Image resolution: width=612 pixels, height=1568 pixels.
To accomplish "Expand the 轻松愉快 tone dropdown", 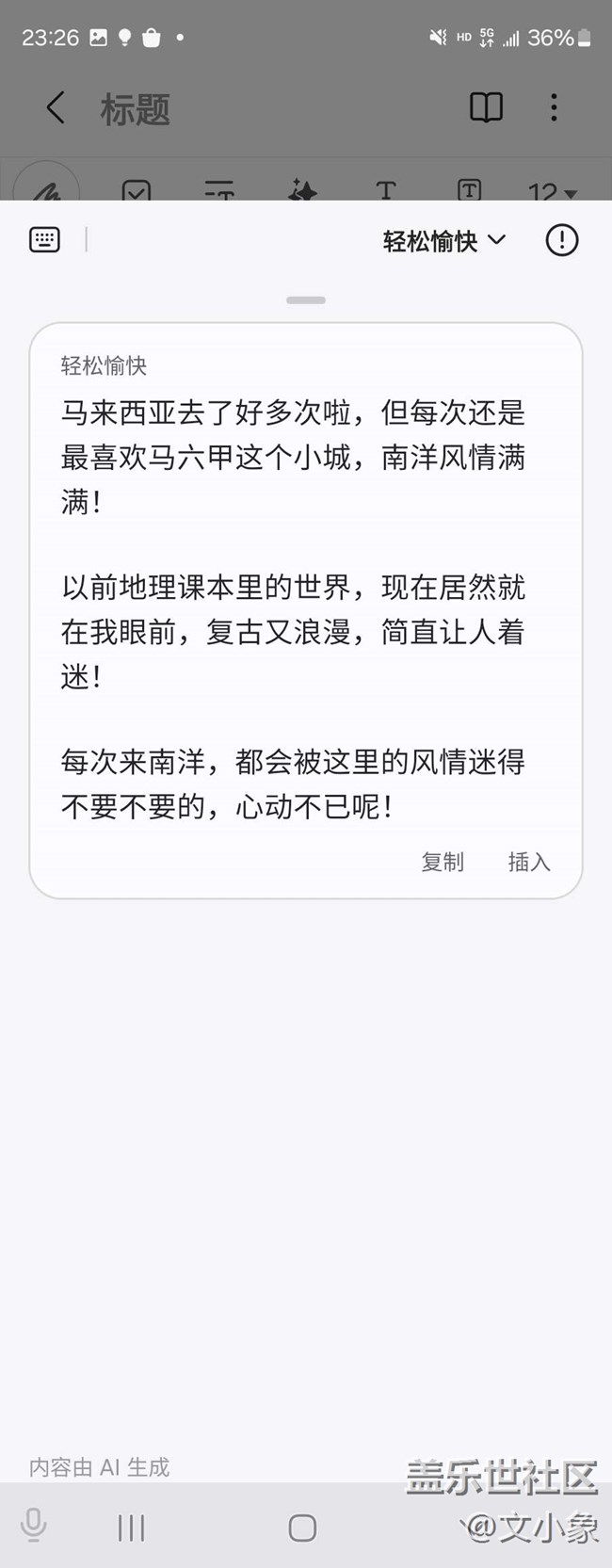I will [444, 241].
